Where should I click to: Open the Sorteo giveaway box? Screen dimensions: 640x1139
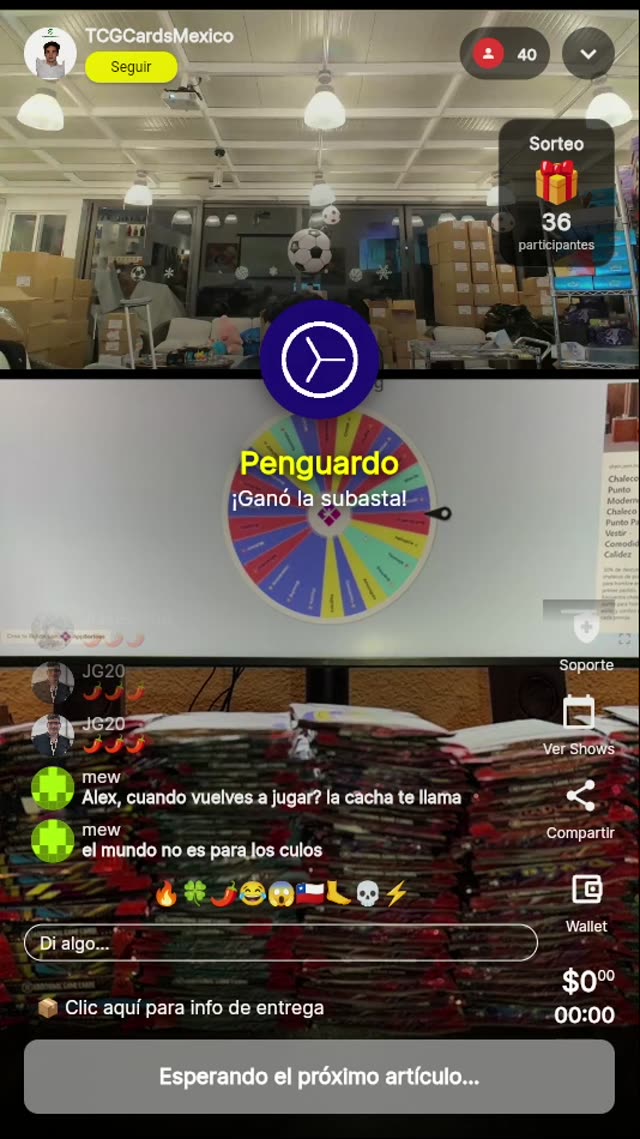click(556, 194)
